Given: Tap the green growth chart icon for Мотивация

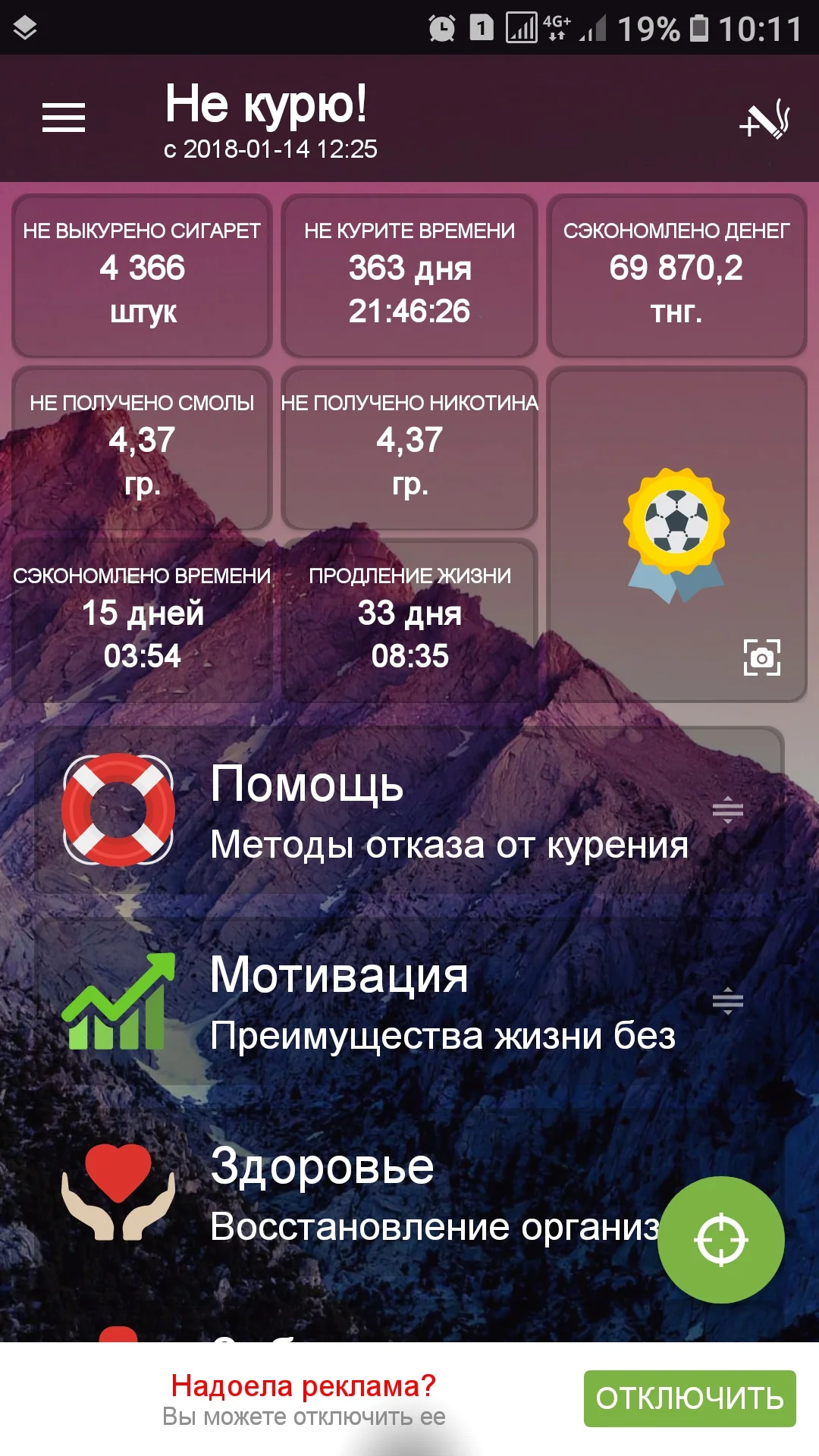Looking at the screenshot, I should tap(118, 1001).
